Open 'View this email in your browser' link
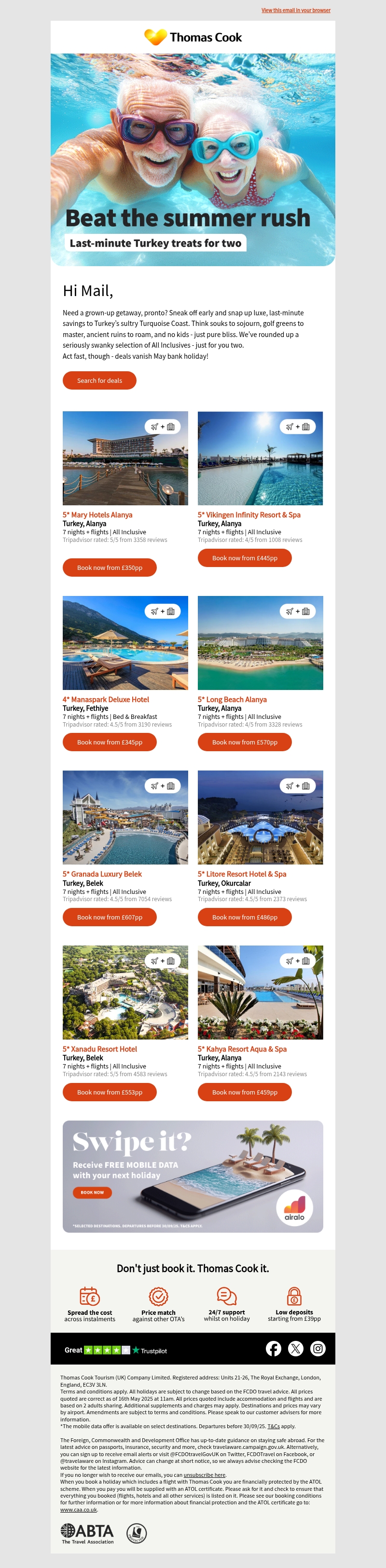Viewport: 386px width, 1568px height. pyautogui.click(x=296, y=10)
